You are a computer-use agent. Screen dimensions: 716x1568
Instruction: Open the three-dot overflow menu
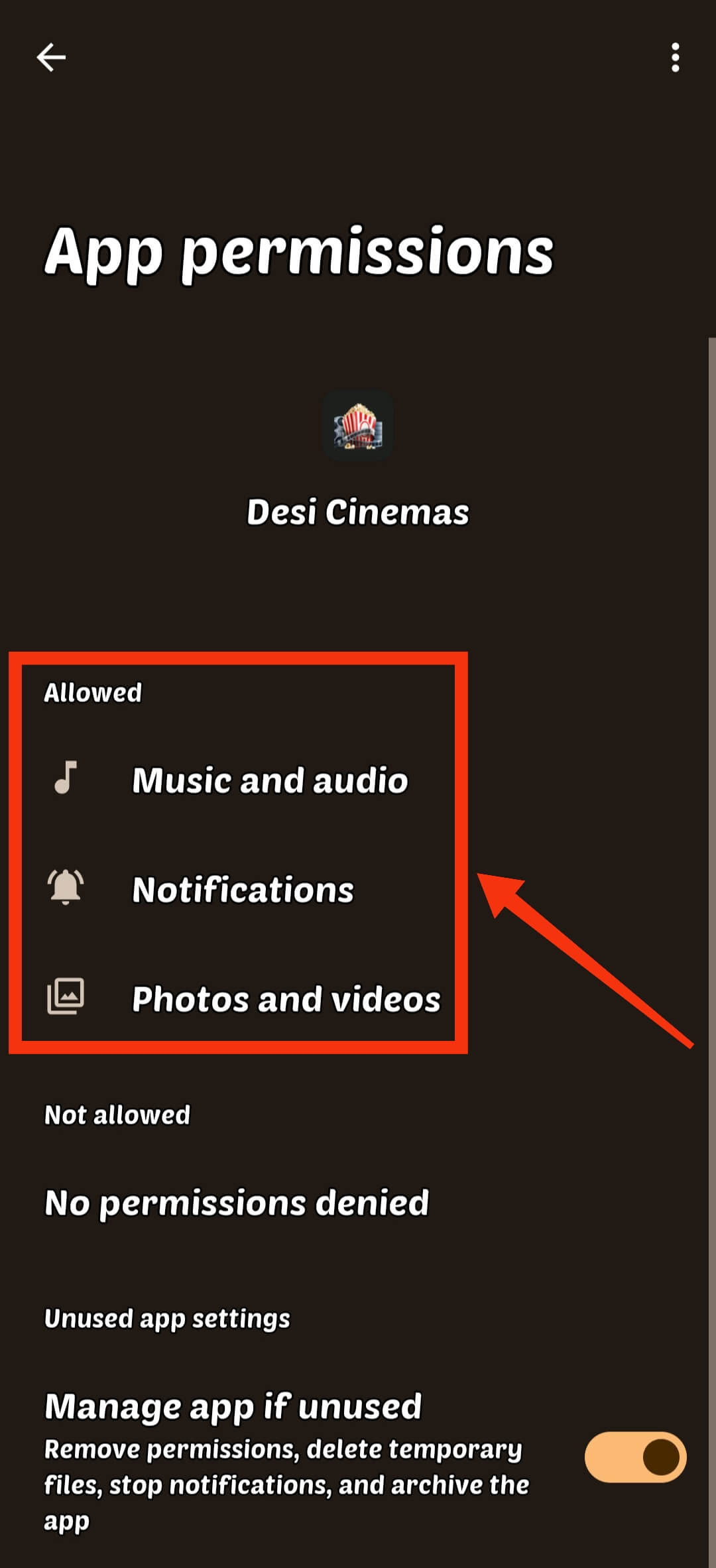coord(675,58)
